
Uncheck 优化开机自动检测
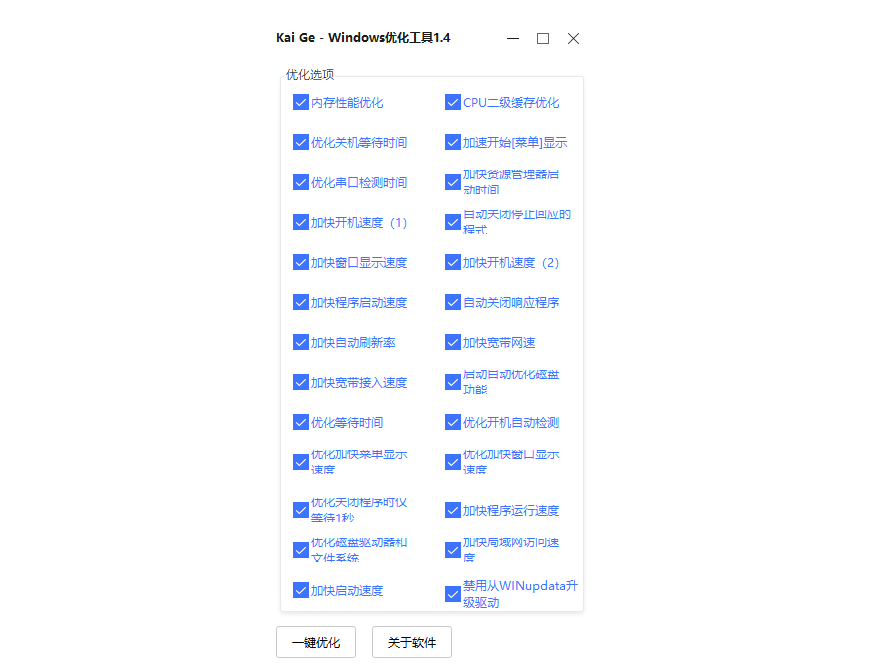[x=453, y=422]
